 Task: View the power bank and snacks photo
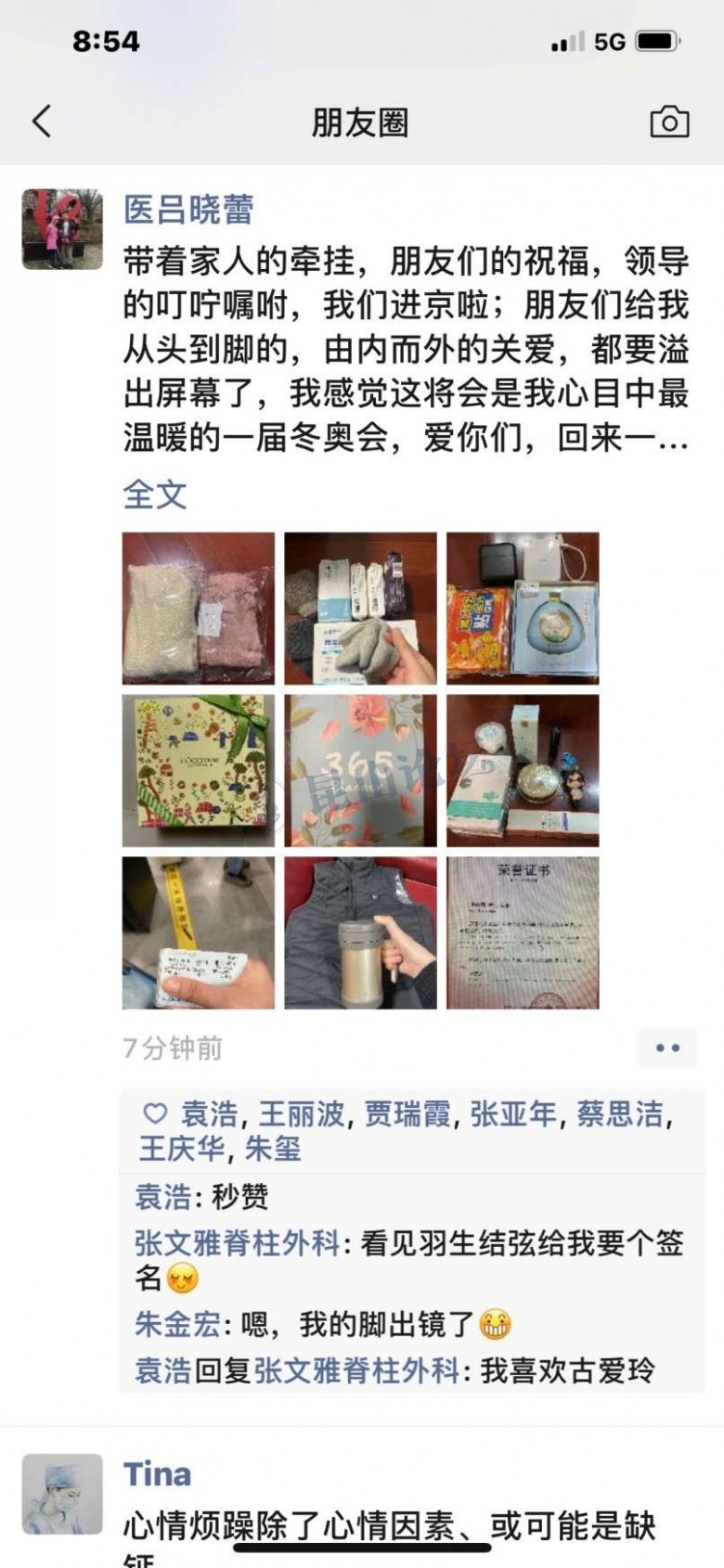pyautogui.click(x=523, y=608)
